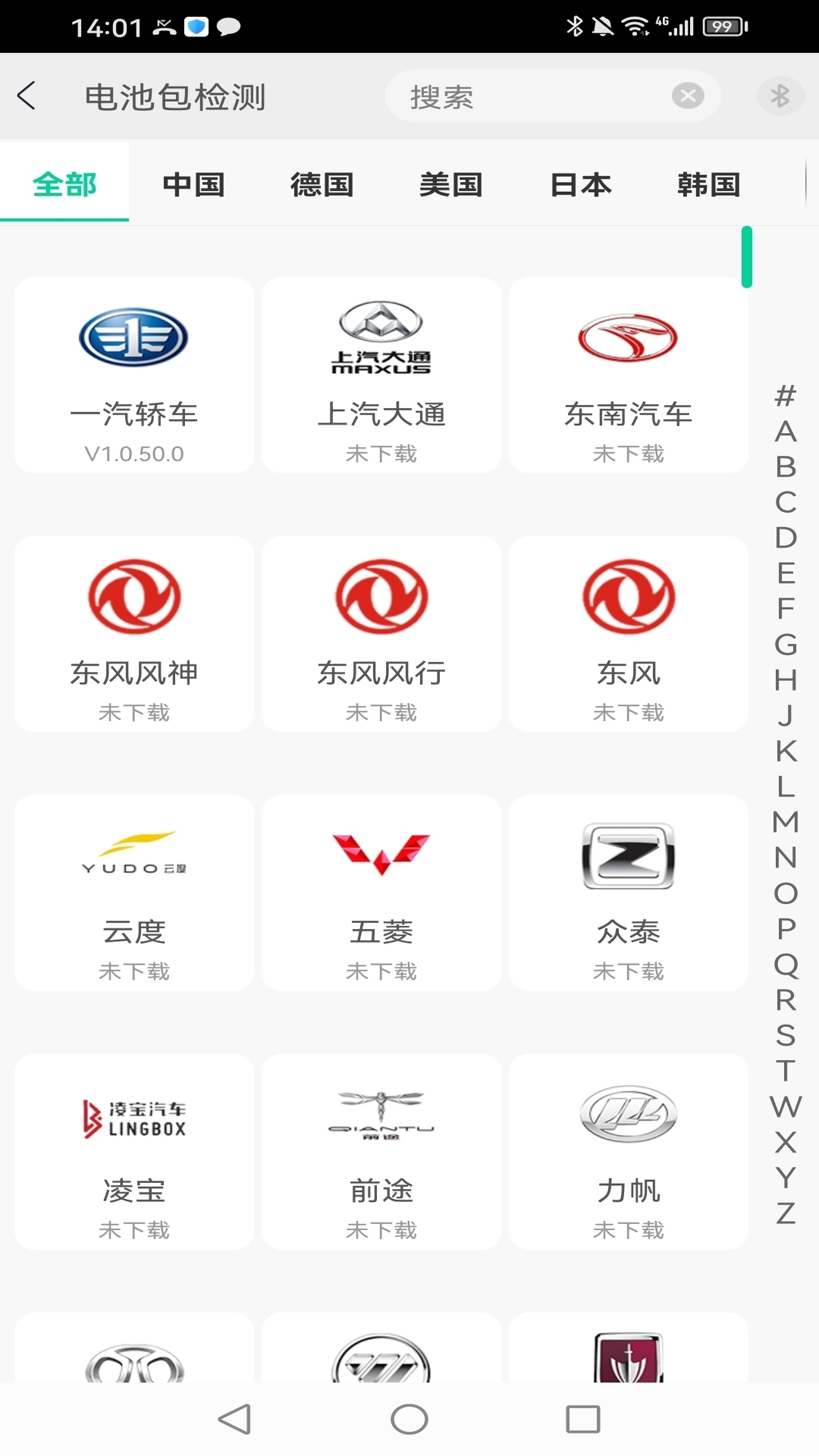Clear the search box with the X

tap(687, 96)
